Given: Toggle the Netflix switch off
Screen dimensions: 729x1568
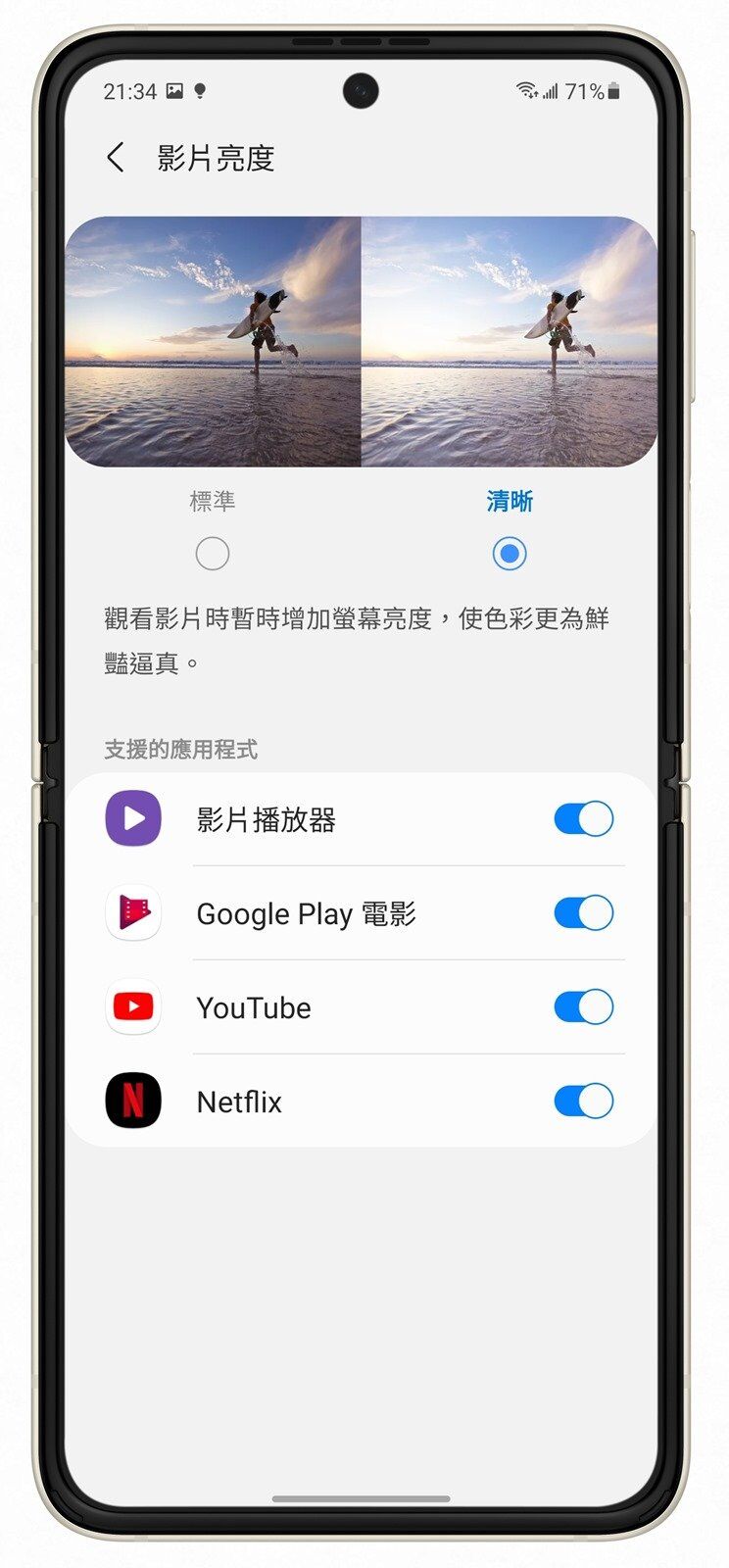Looking at the screenshot, I should [x=583, y=1102].
